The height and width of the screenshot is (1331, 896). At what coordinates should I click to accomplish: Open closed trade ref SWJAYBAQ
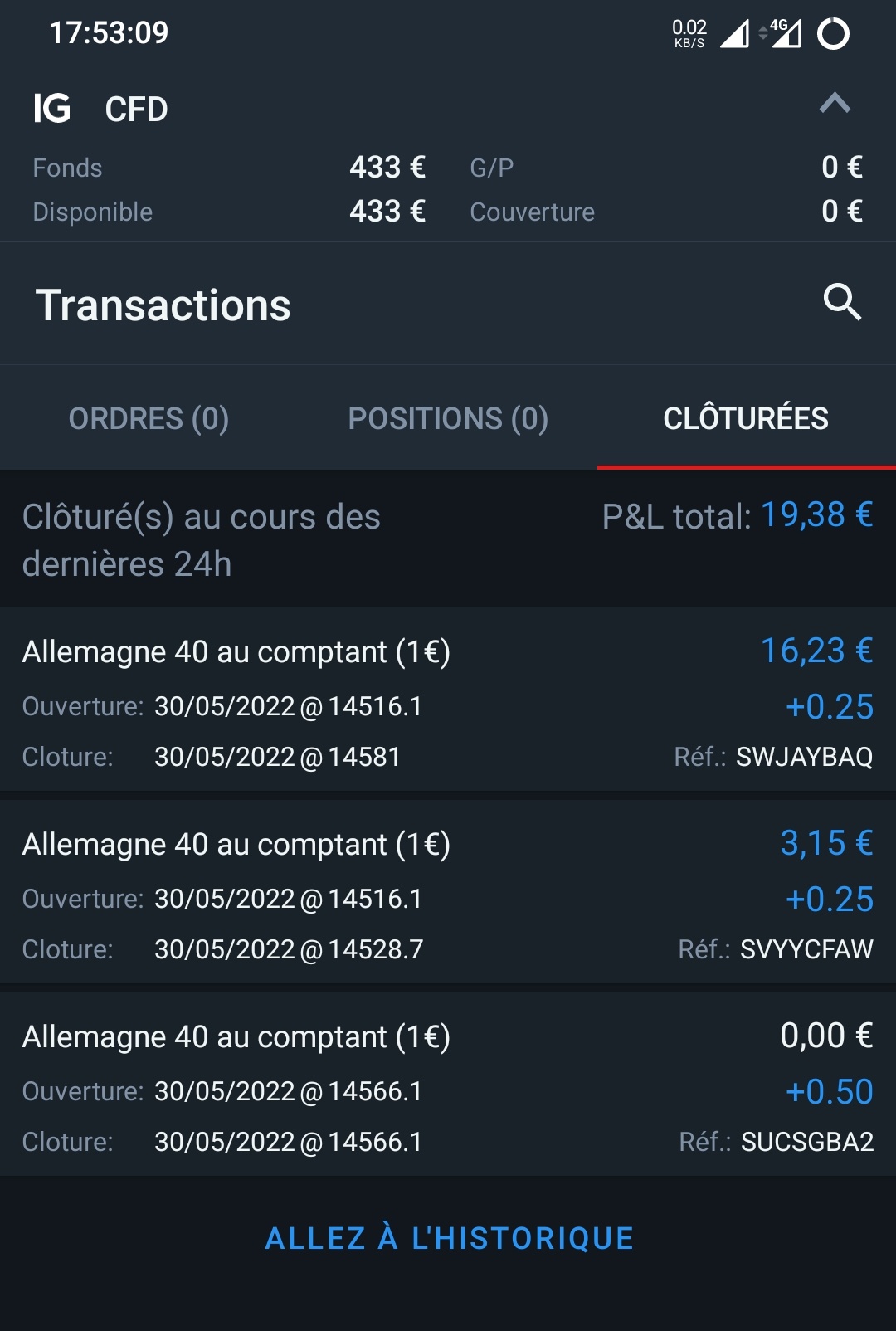click(x=448, y=702)
